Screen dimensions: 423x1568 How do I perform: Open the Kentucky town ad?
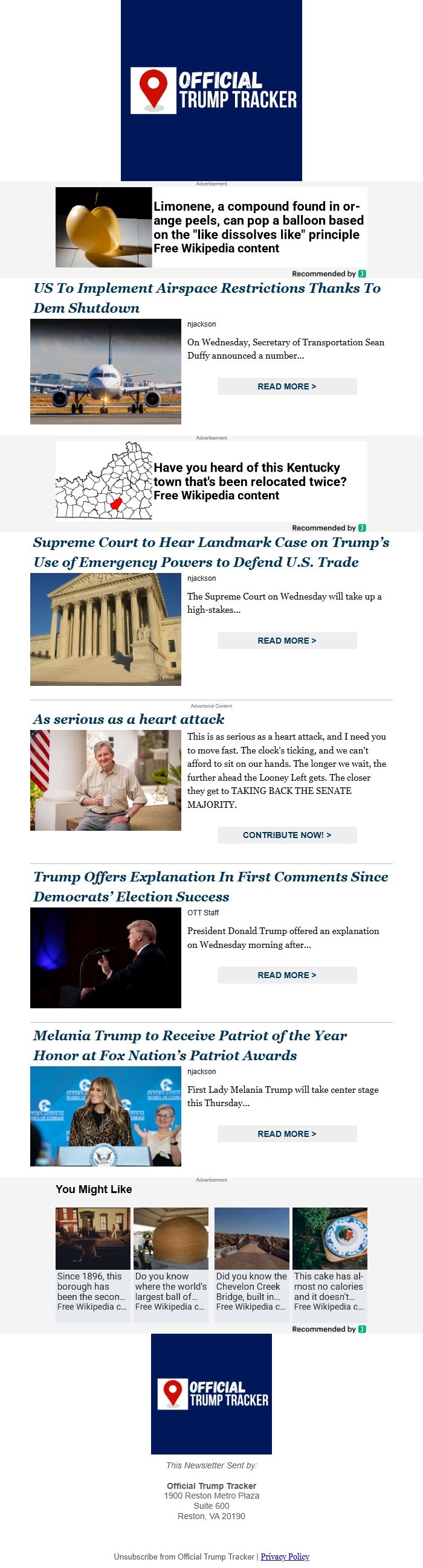coord(211,481)
